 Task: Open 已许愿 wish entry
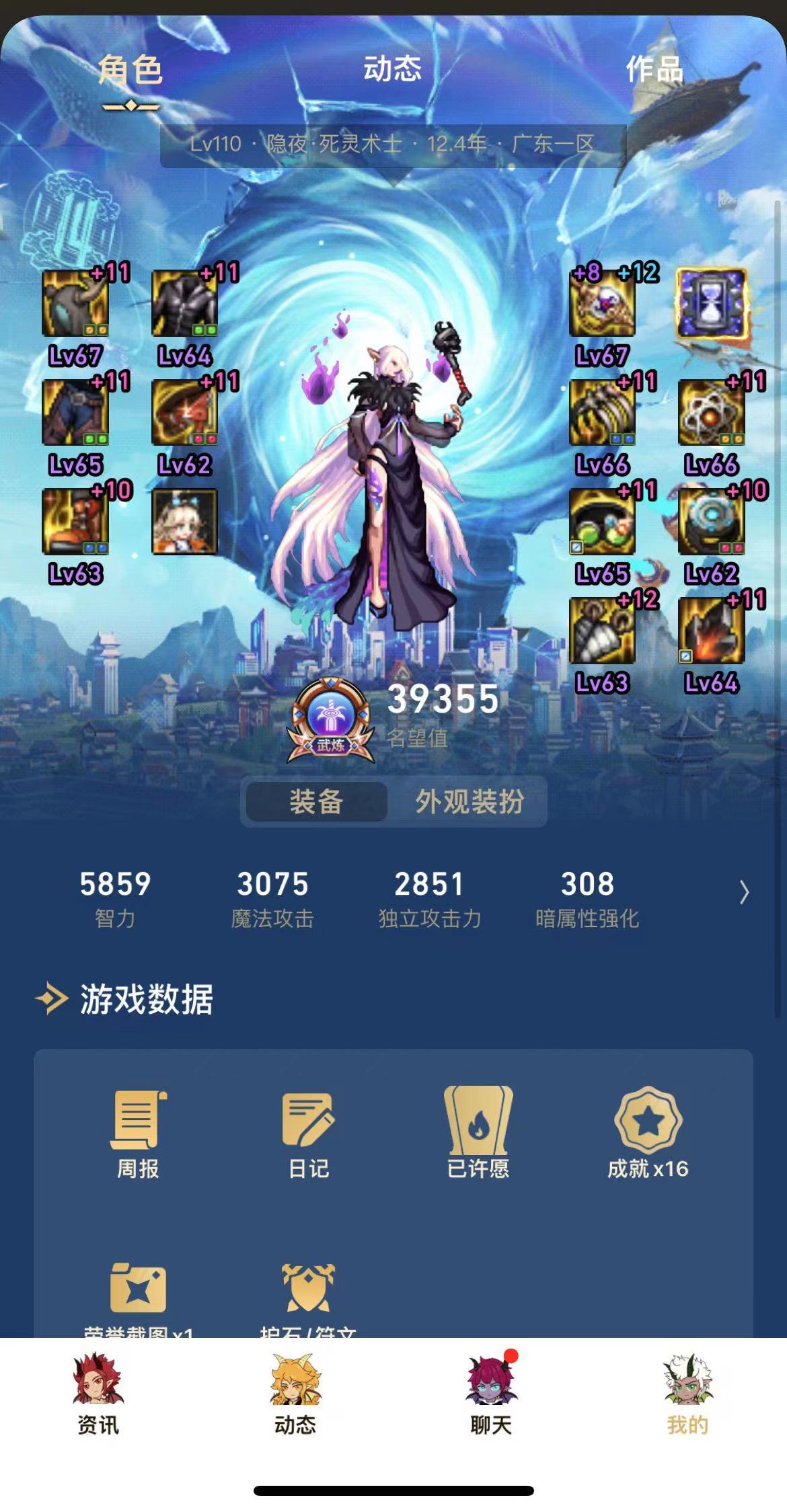tap(478, 1133)
